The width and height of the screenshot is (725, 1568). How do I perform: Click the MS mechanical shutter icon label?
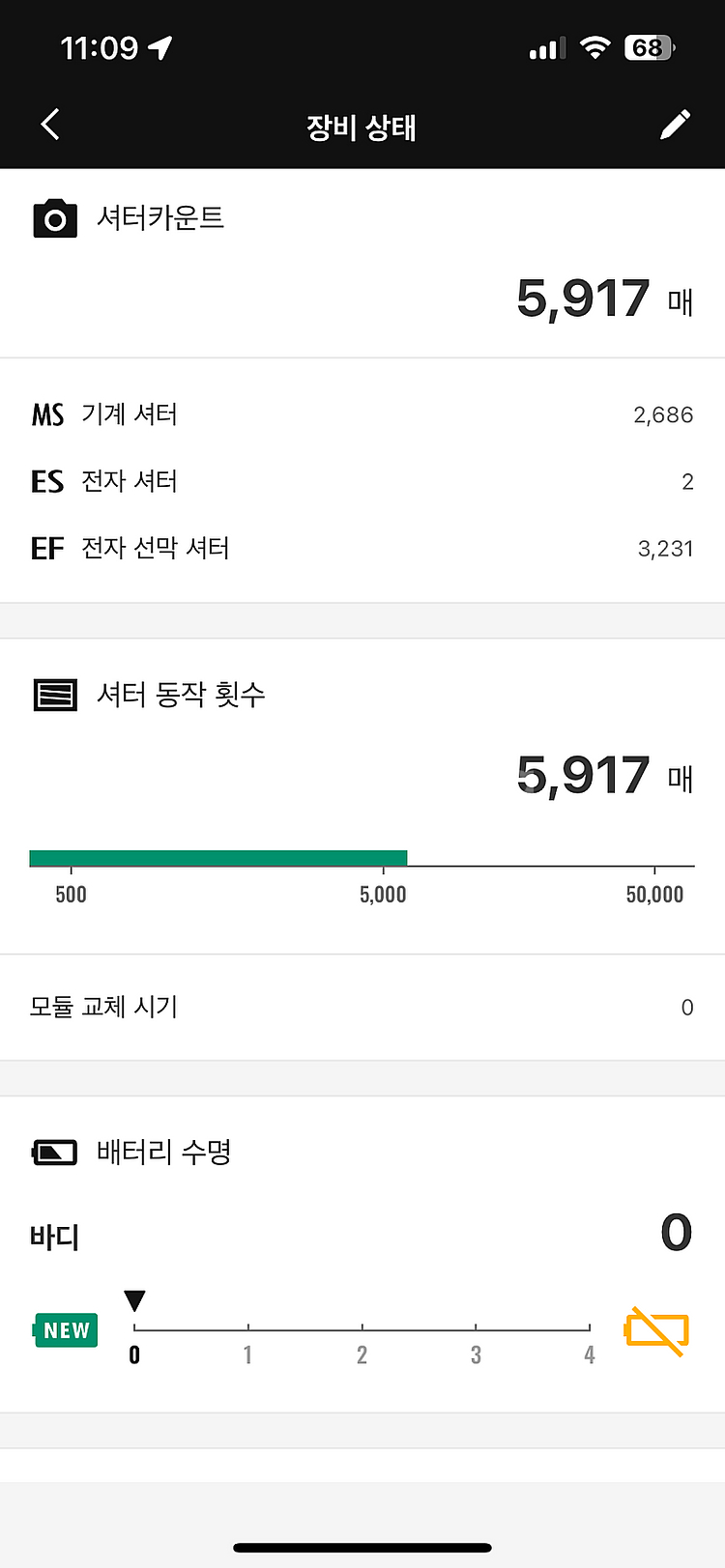(x=47, y=414)
